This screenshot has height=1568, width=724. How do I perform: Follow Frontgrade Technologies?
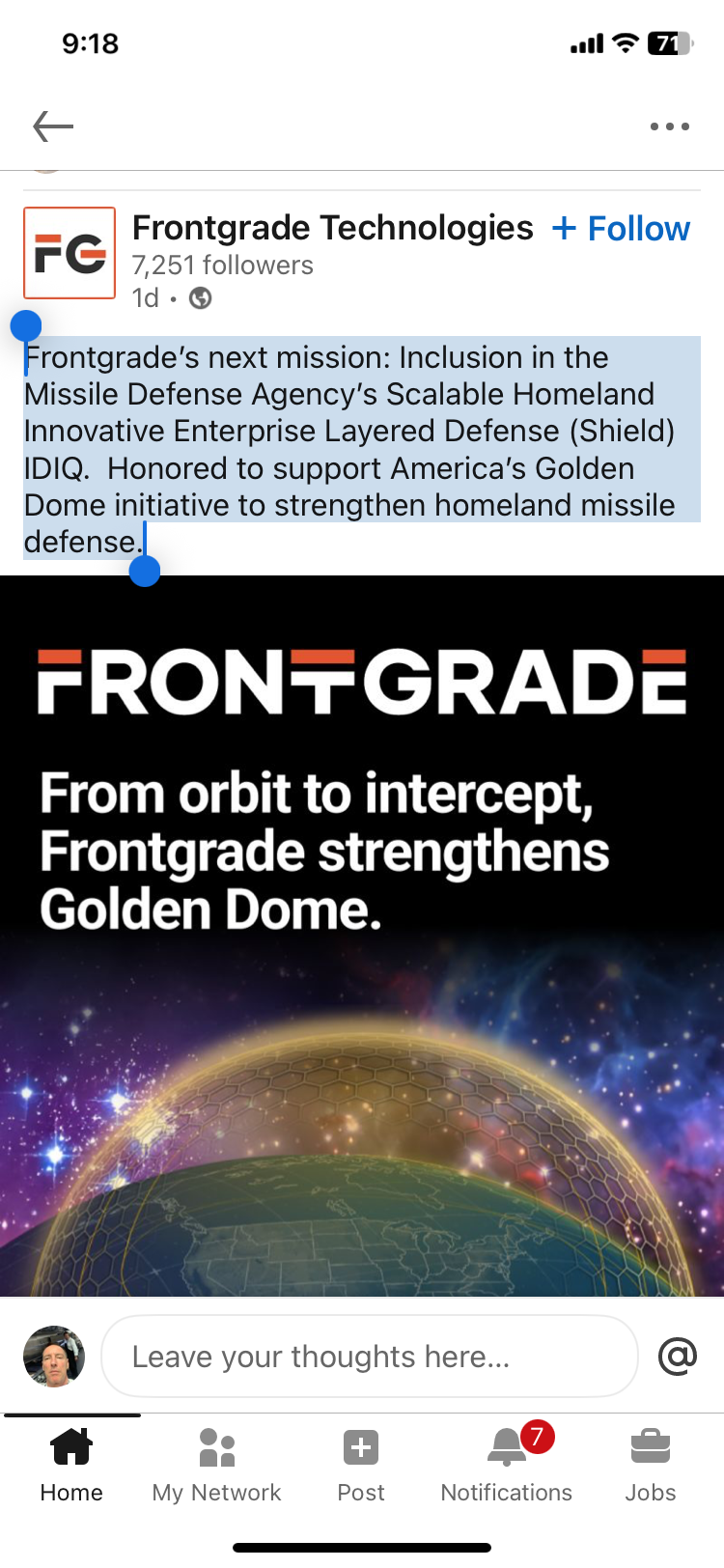(x=622, y=229)
